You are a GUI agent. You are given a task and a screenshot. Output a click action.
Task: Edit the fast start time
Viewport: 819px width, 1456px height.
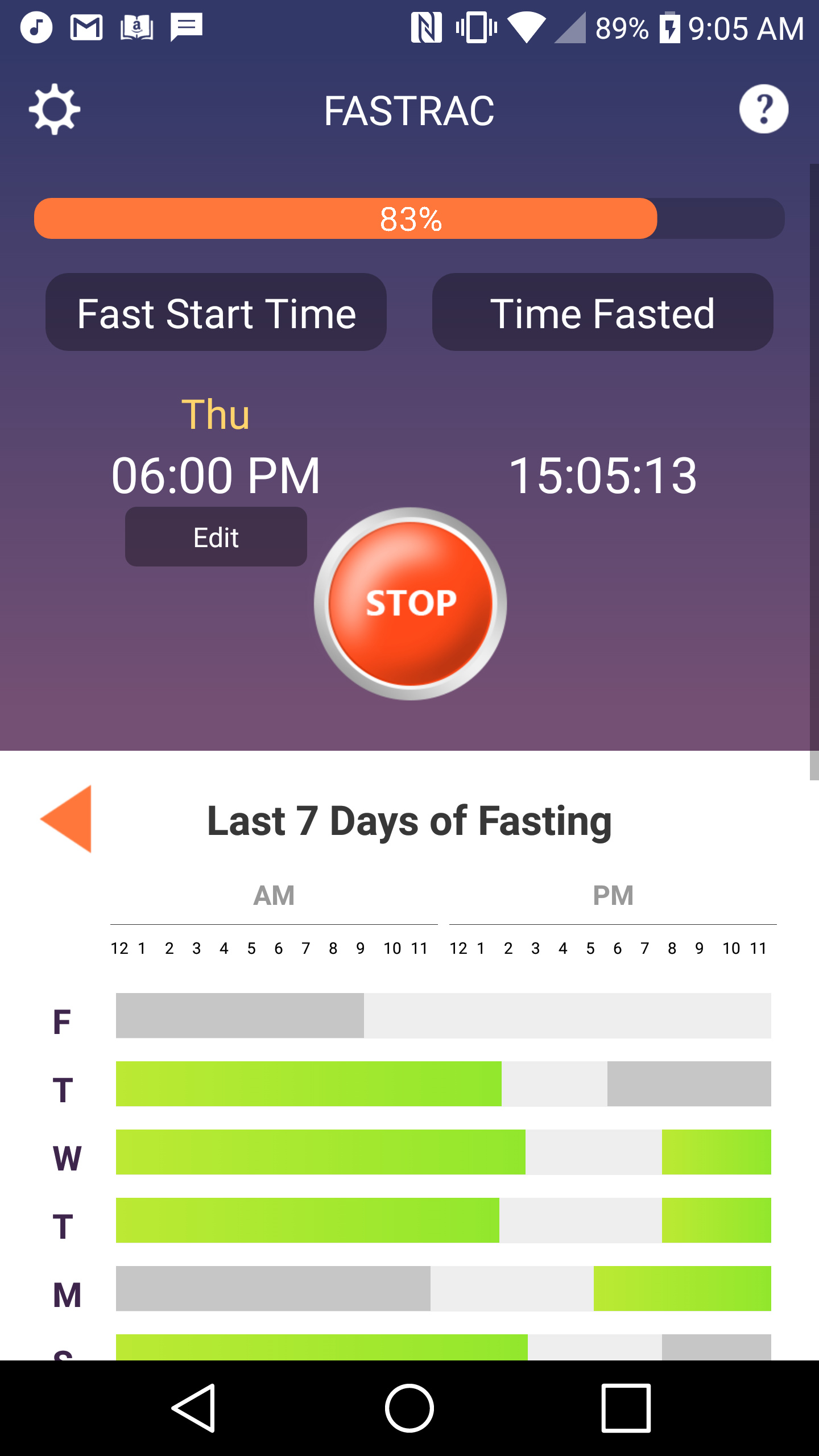[216, 537]
